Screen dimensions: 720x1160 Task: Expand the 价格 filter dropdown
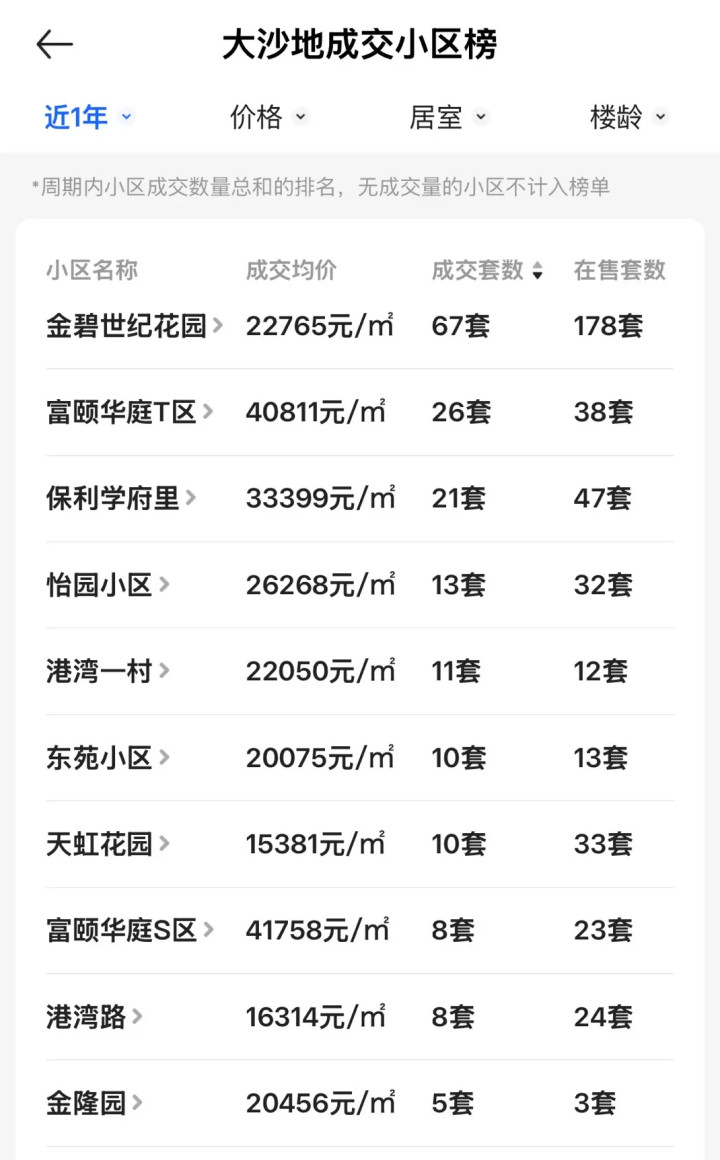(x=268, y=117)
